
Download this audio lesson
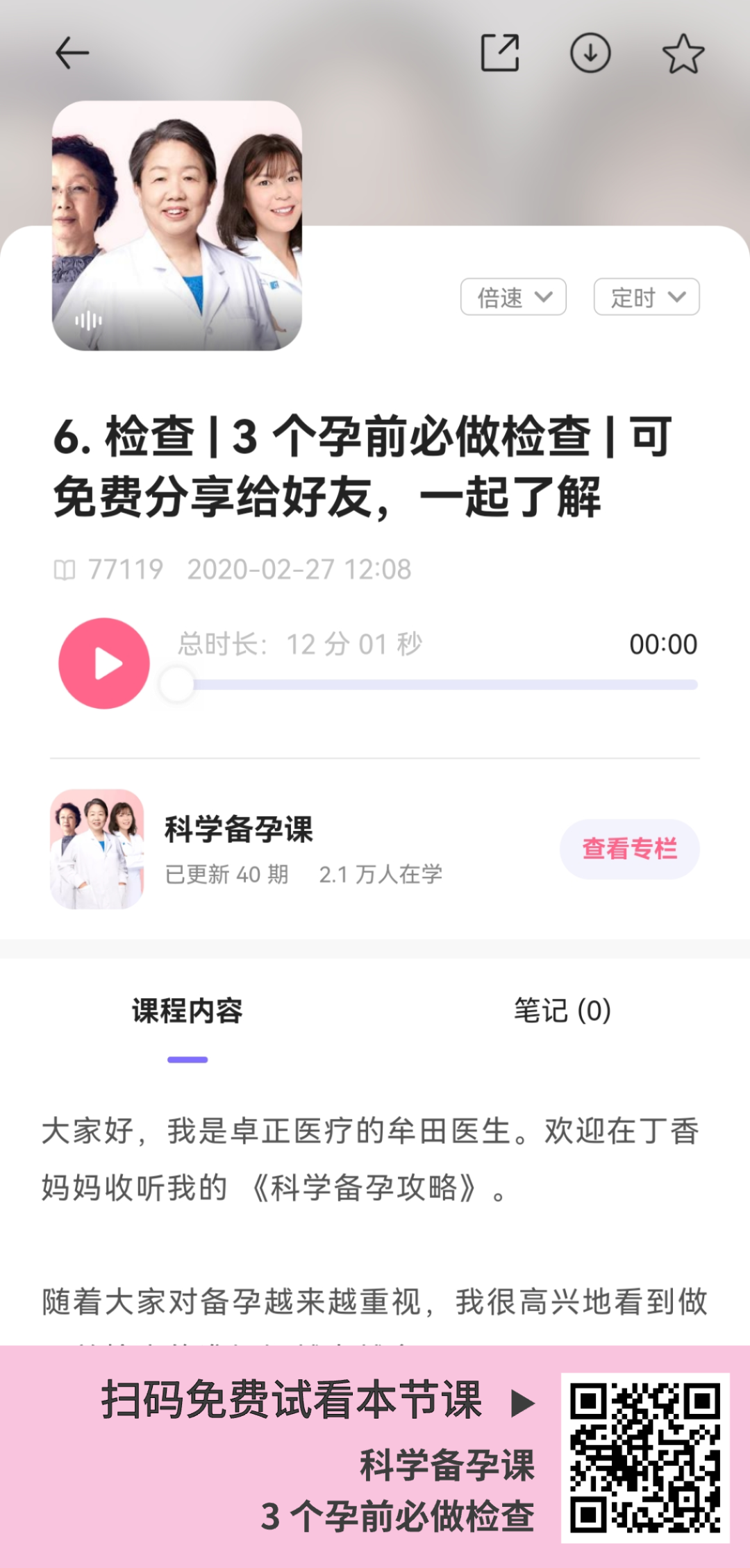(590, 53)
